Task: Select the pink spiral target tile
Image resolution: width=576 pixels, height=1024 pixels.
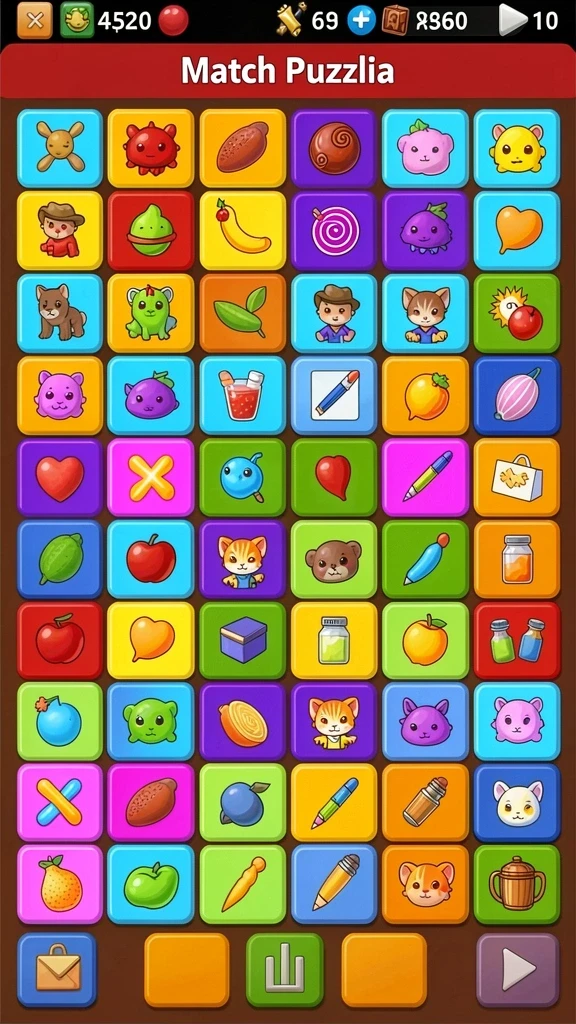Action: 334,230
